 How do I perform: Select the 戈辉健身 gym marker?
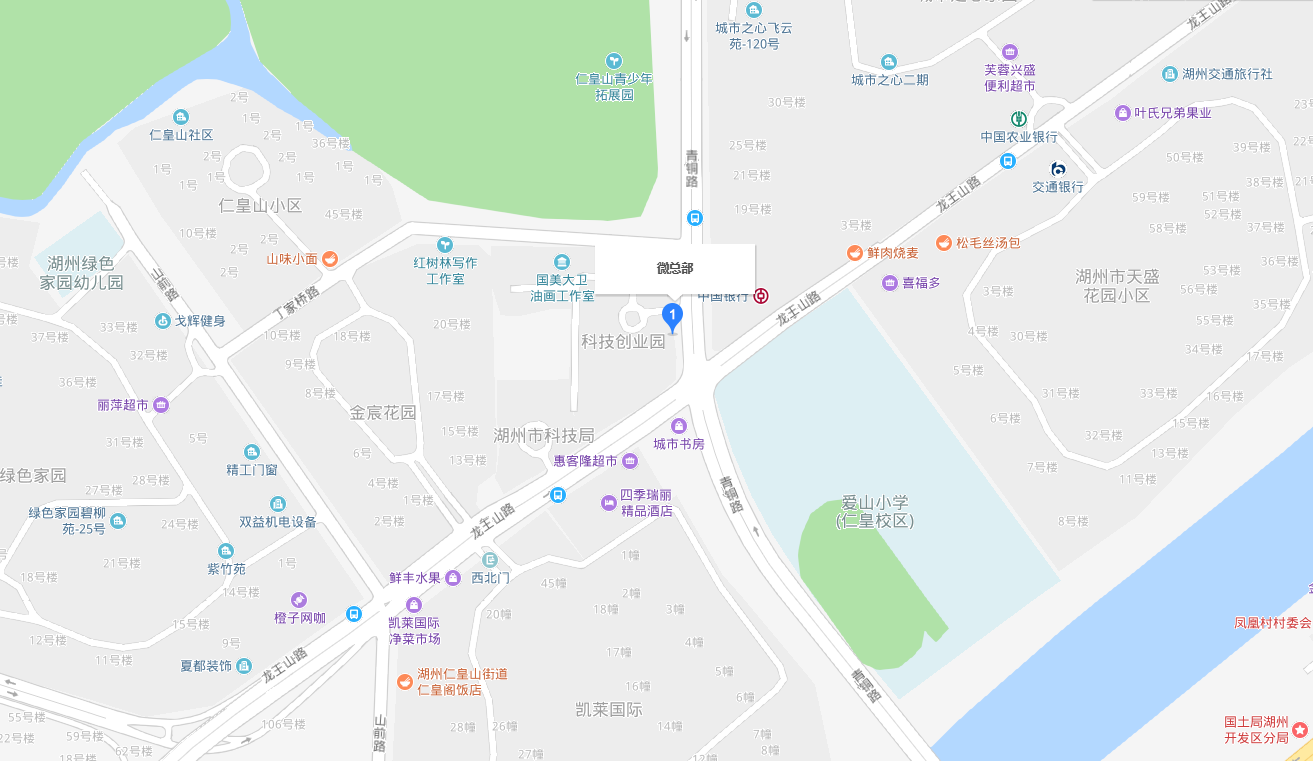click(163, 321)
